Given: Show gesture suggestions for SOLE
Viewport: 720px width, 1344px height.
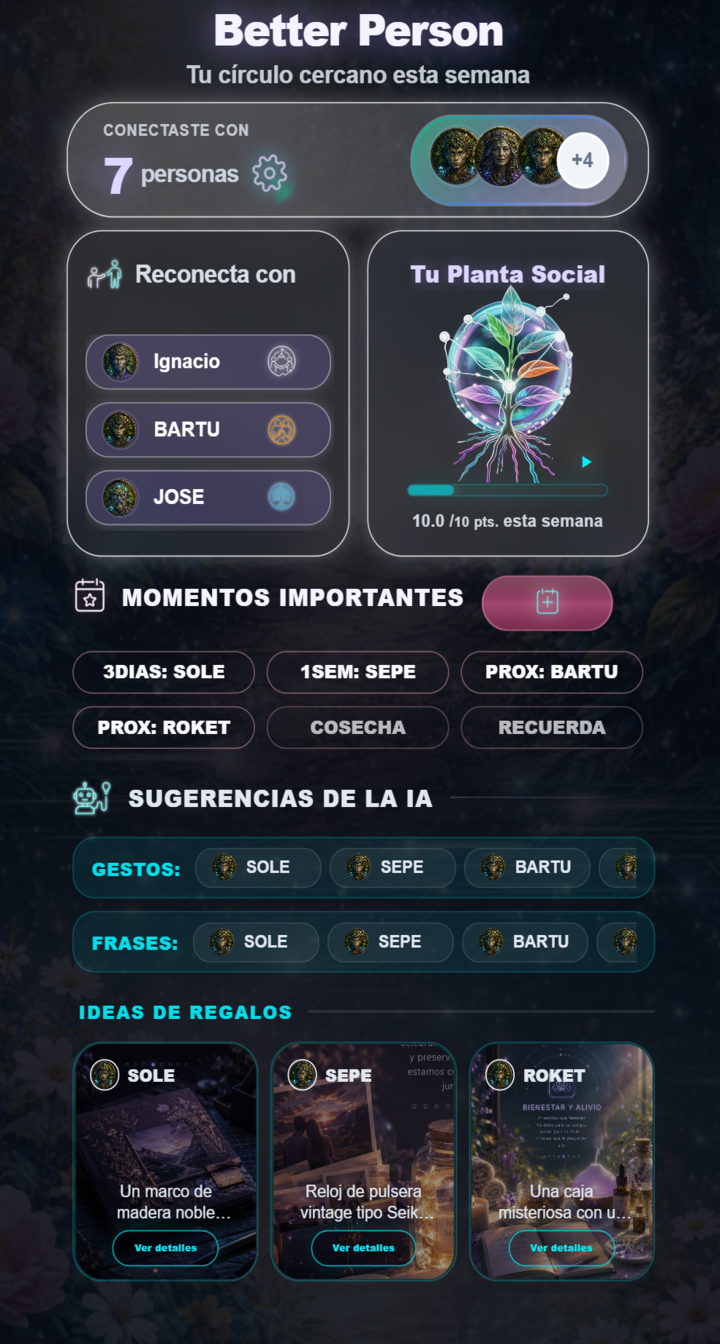Looking at the screenshot, I should [x=258, y=867].
